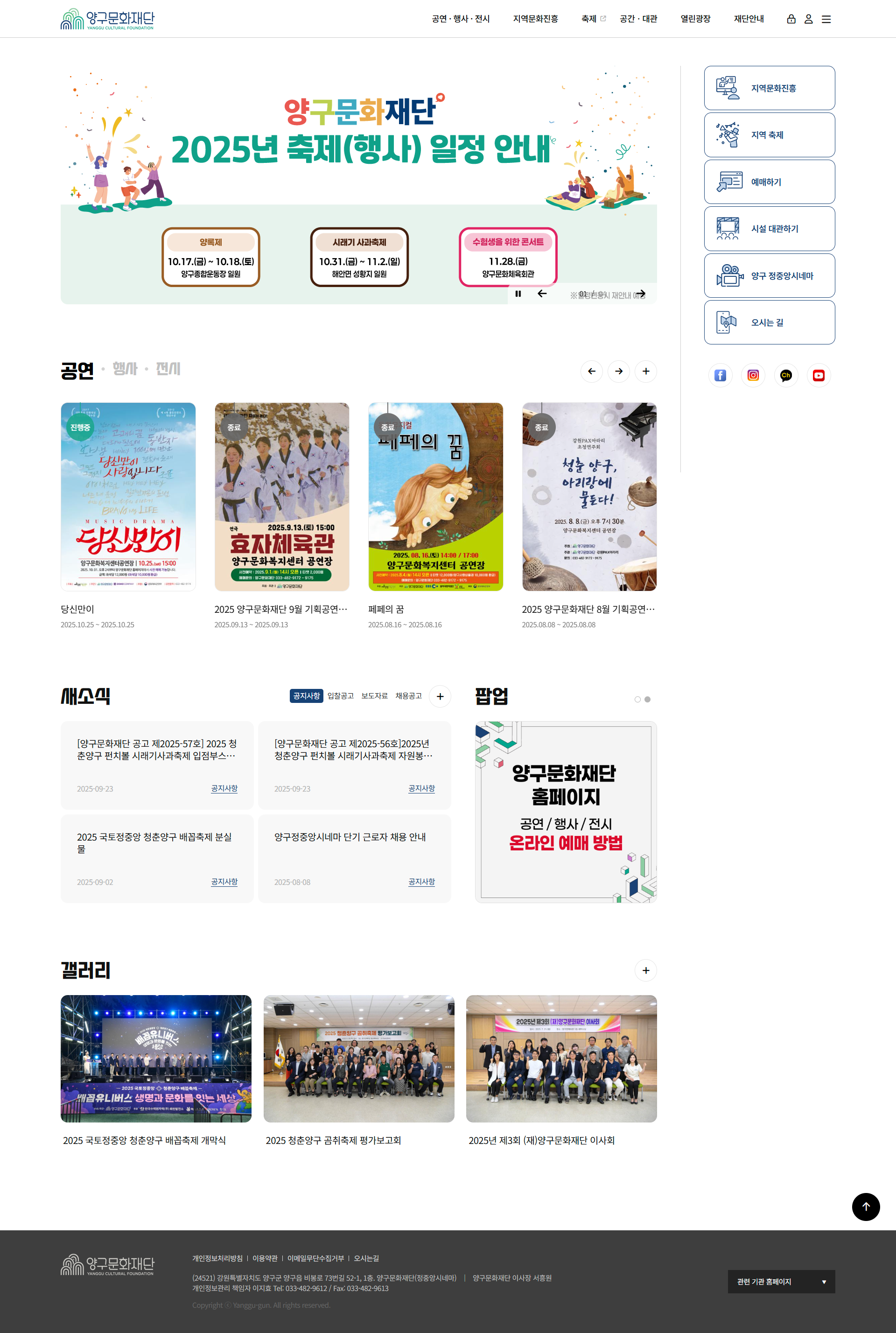
Task: Tap the scroll-to-top arrow button
Action: (x=866, y=1207)
